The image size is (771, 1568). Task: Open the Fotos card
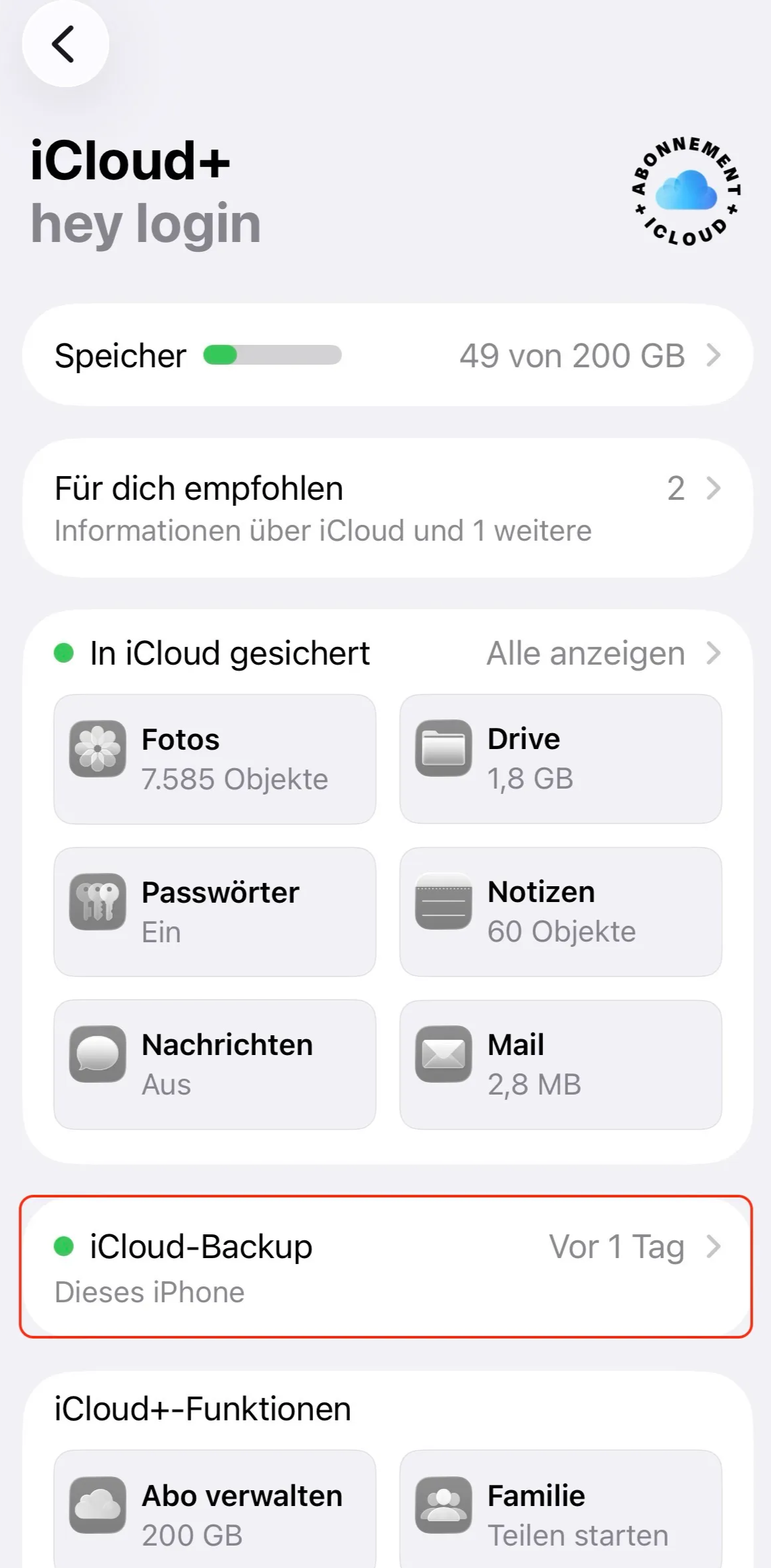[215, 759]
